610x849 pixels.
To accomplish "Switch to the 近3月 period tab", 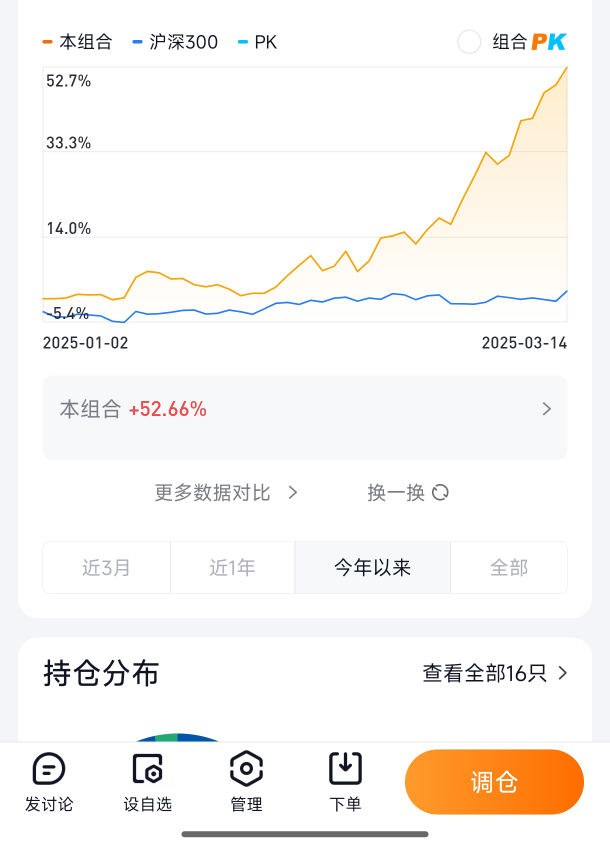I will click(107, 567).
